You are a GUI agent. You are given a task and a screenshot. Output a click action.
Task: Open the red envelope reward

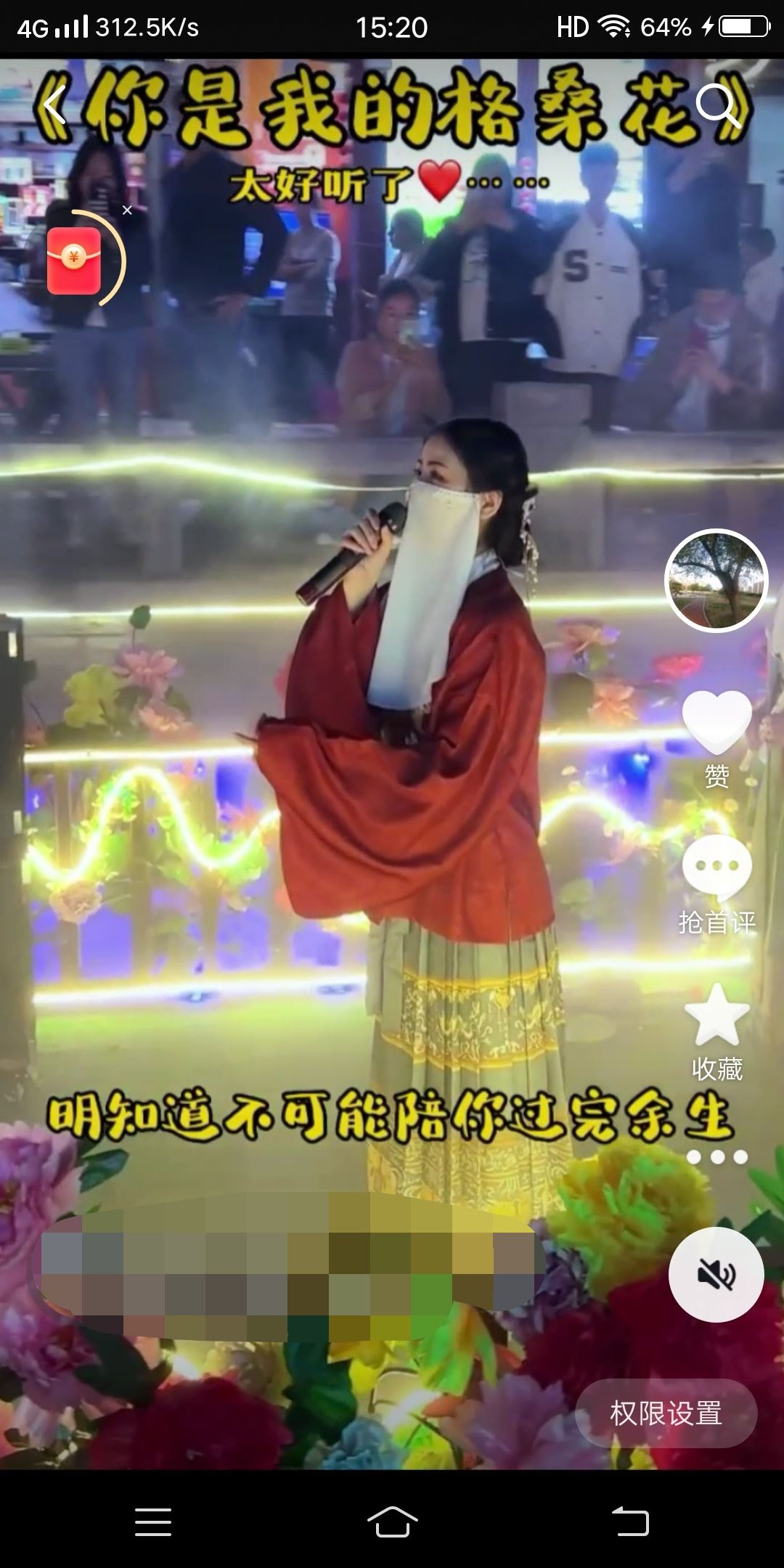pyautogui.click(x=74, y=261)
